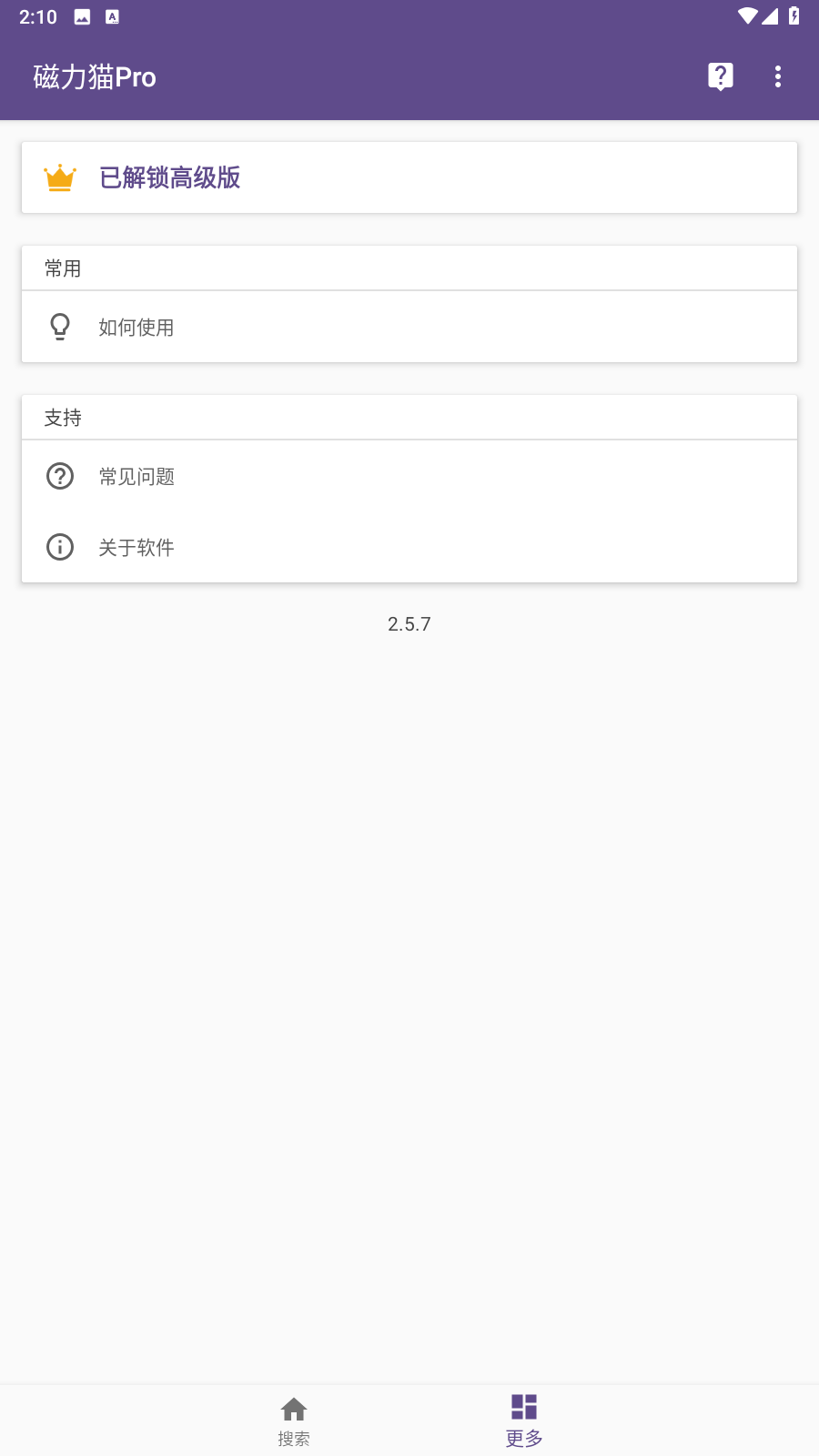Select the home search icon in bottom navigation

click(x=294, y=1409)
